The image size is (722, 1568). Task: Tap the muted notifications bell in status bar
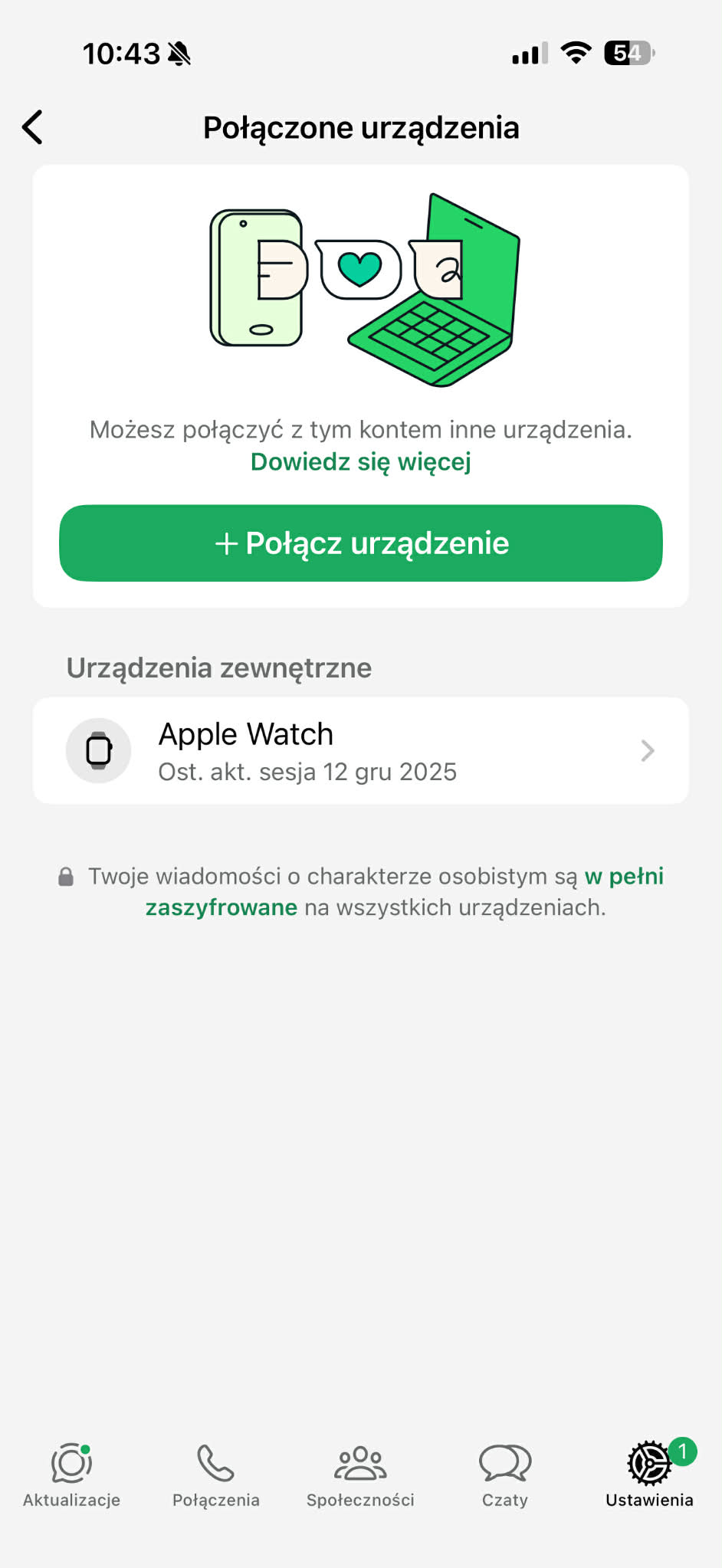[181, 53]
